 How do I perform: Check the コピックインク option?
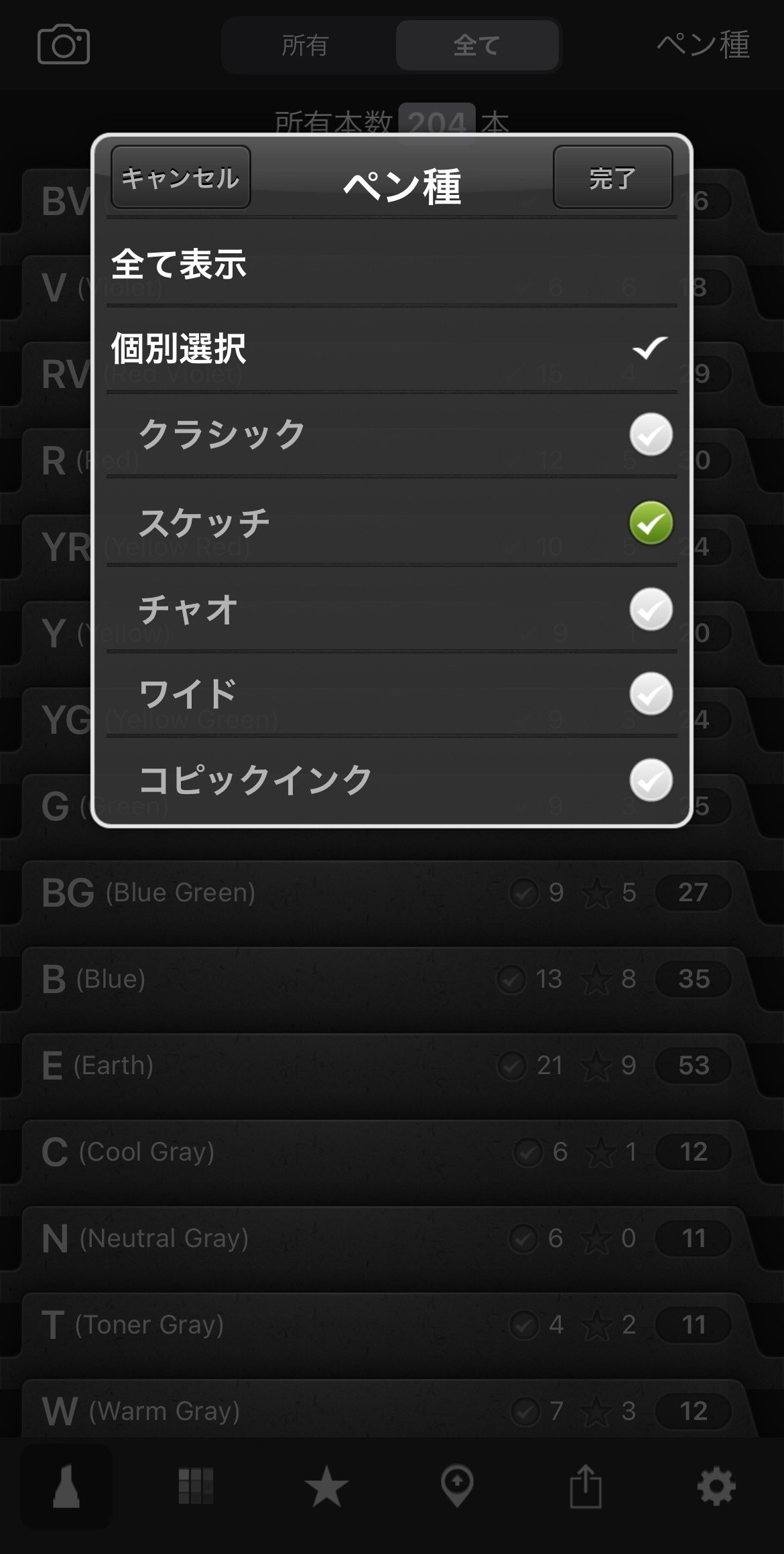click(x=651, y=780)
